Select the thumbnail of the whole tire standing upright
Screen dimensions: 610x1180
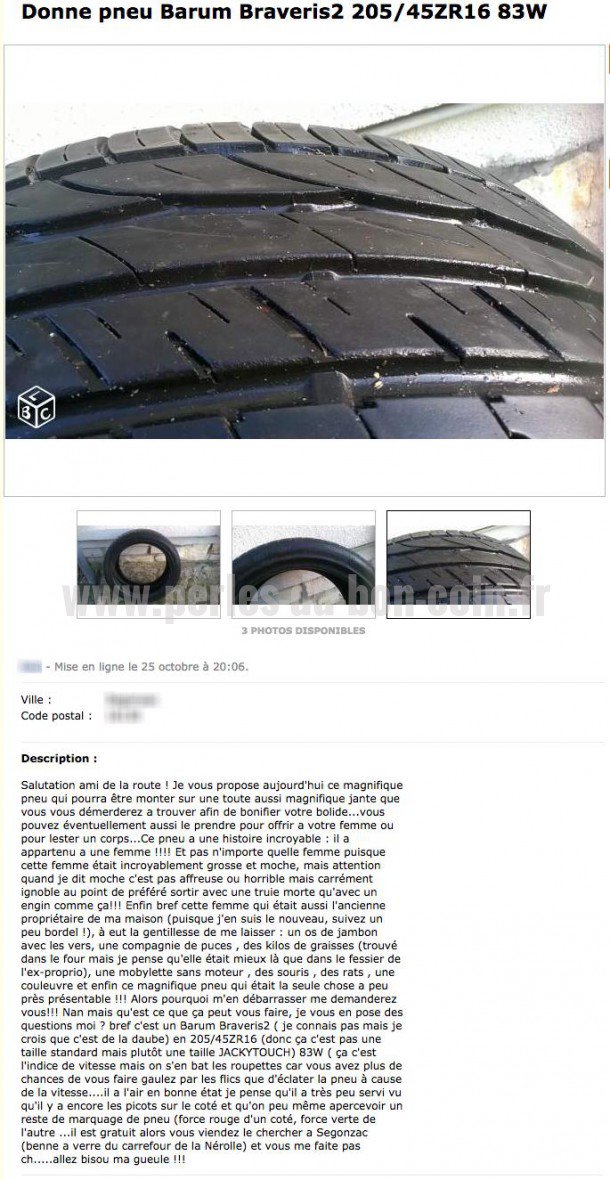148,564
